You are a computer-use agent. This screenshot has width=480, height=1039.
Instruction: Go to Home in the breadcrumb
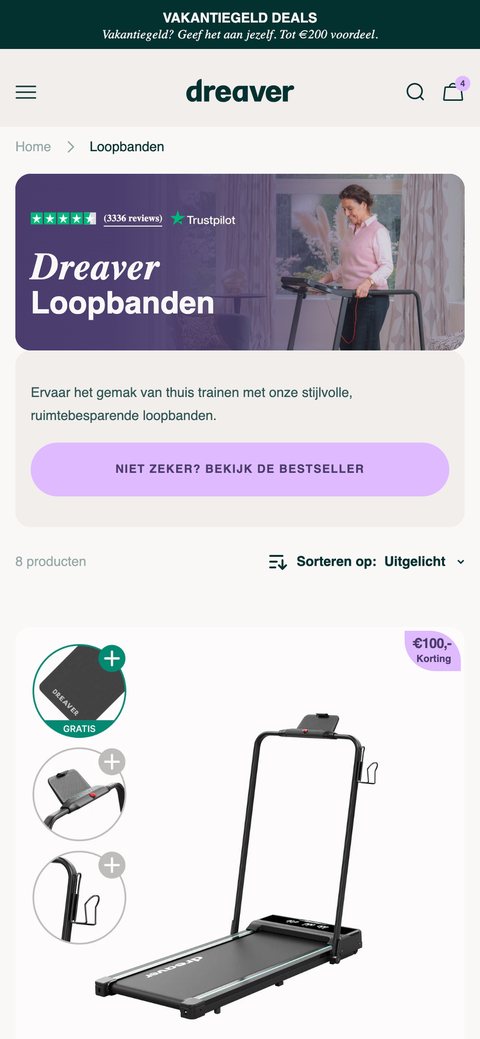click(33, 146)
